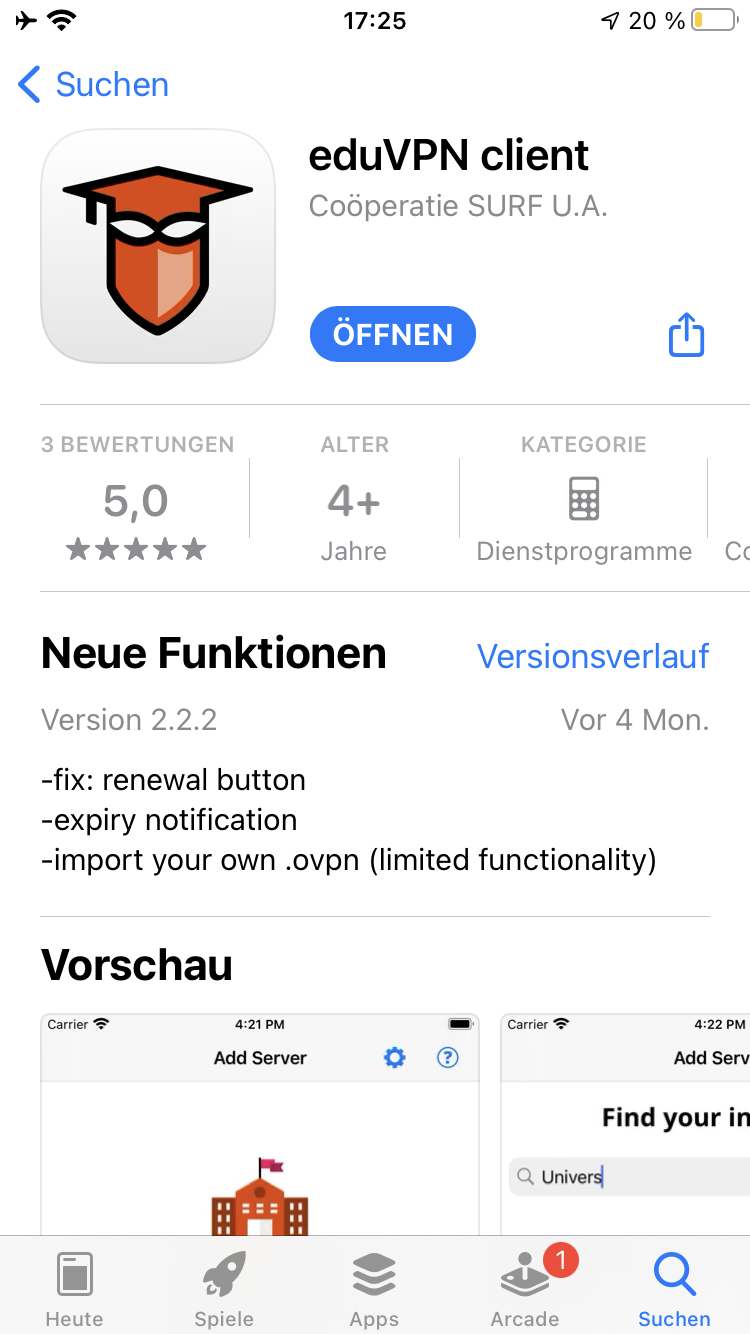Switch to the Arcade tab
The width and height of the screenshot is (750, 1334).
pyautogui.click(x=525, y=1290)
